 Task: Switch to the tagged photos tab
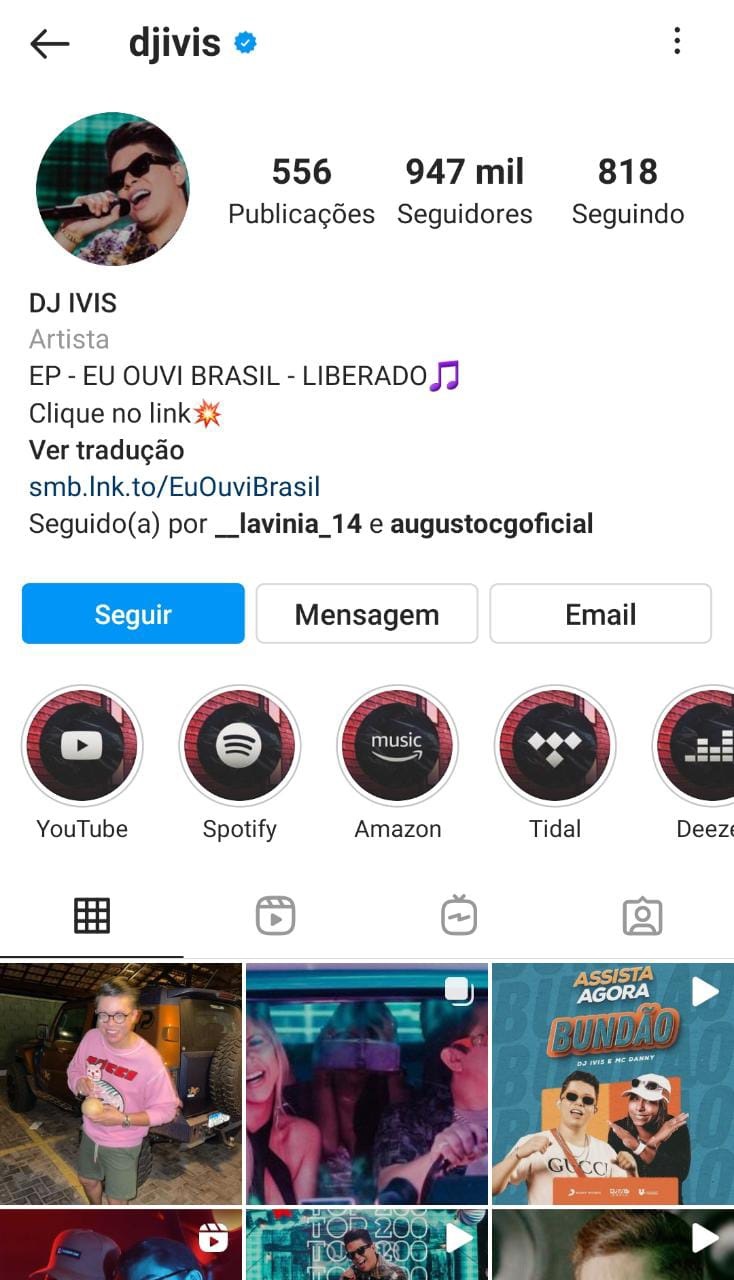point(642,916)
